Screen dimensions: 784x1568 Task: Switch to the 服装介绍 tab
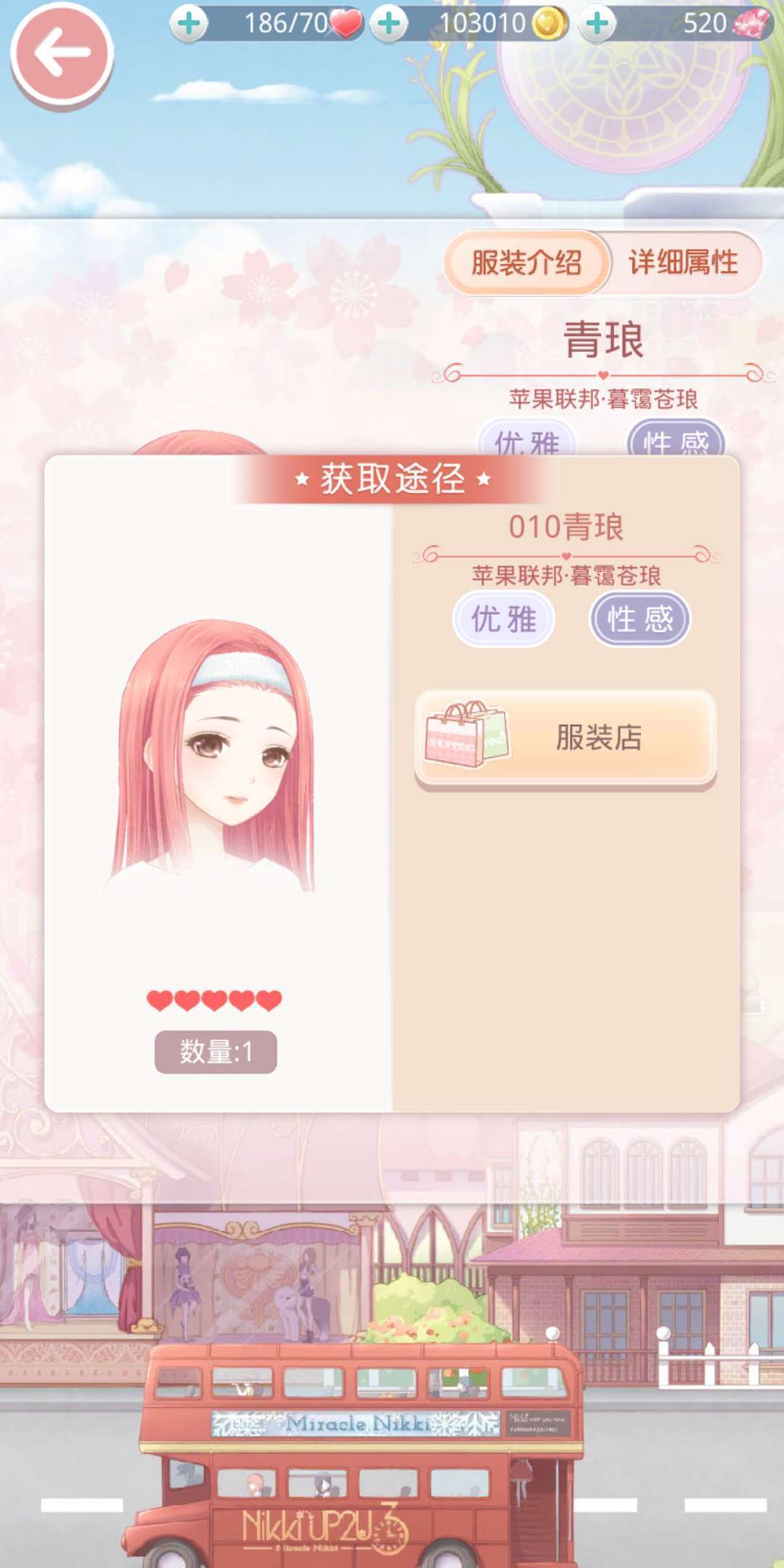pyautogui.click(x=526, y=263)
